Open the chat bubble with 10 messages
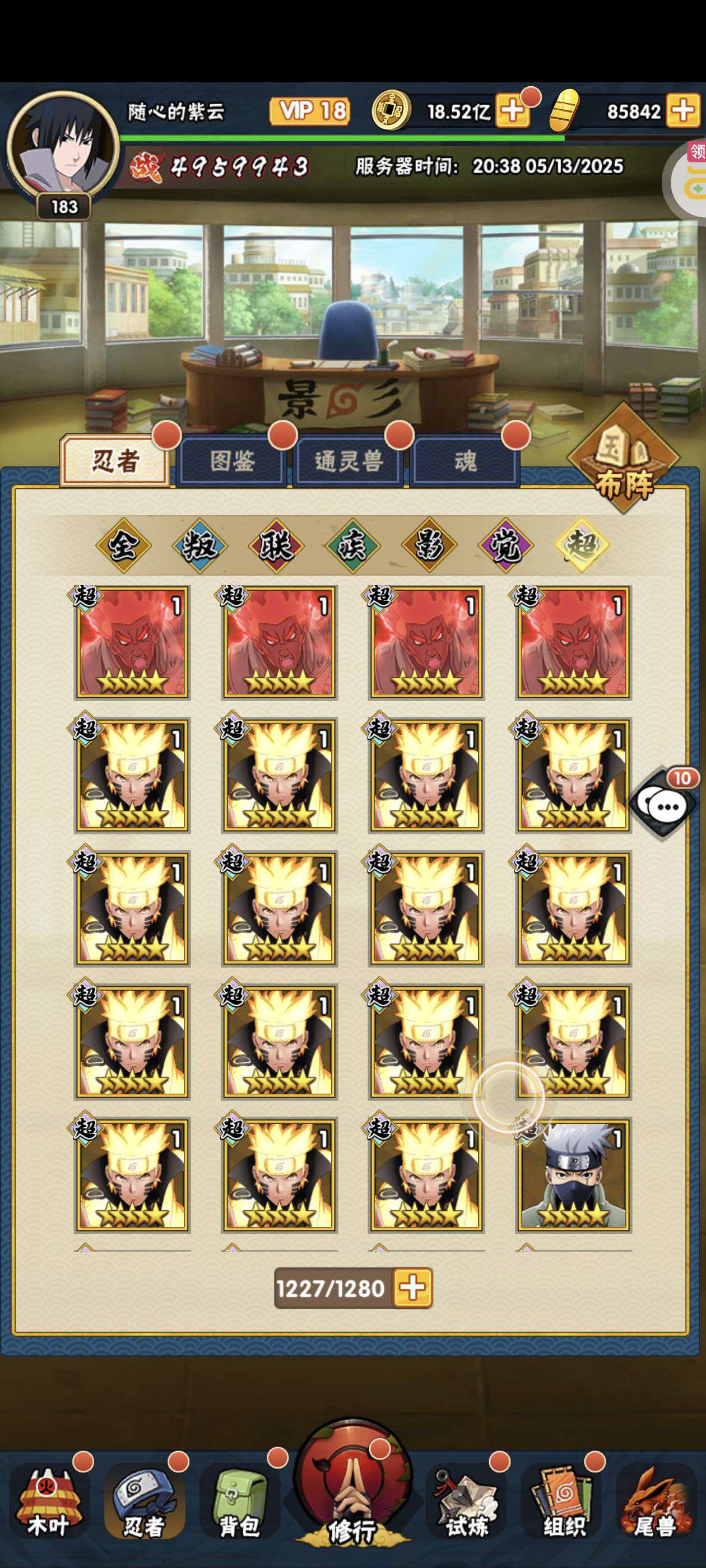 [x=664, y=804]
